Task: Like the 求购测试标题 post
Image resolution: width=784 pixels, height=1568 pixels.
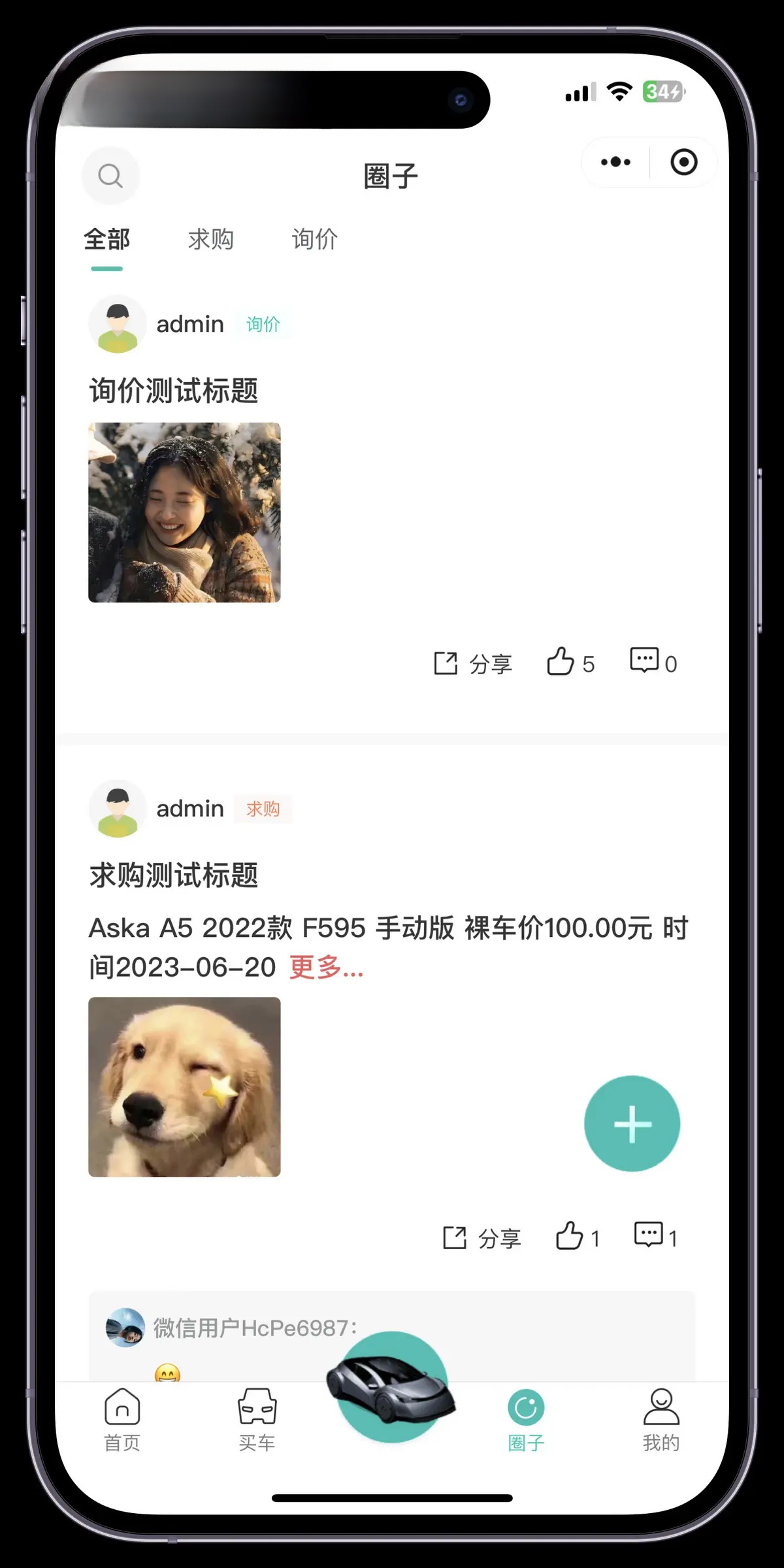Action: (578, 1237)
